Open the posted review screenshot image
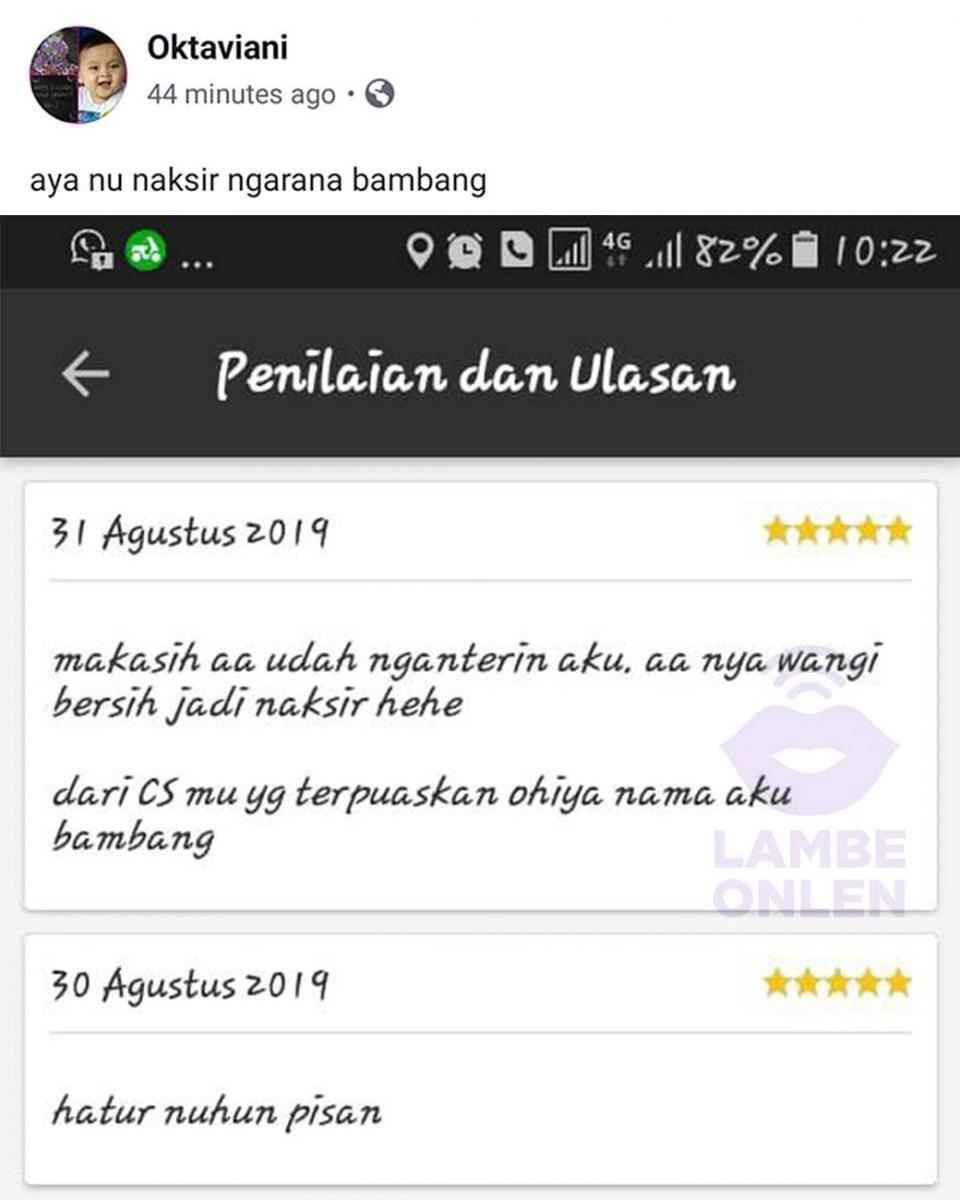This screenshot has width=960, height=1200. pyautogui.click(x=480, y=700)
